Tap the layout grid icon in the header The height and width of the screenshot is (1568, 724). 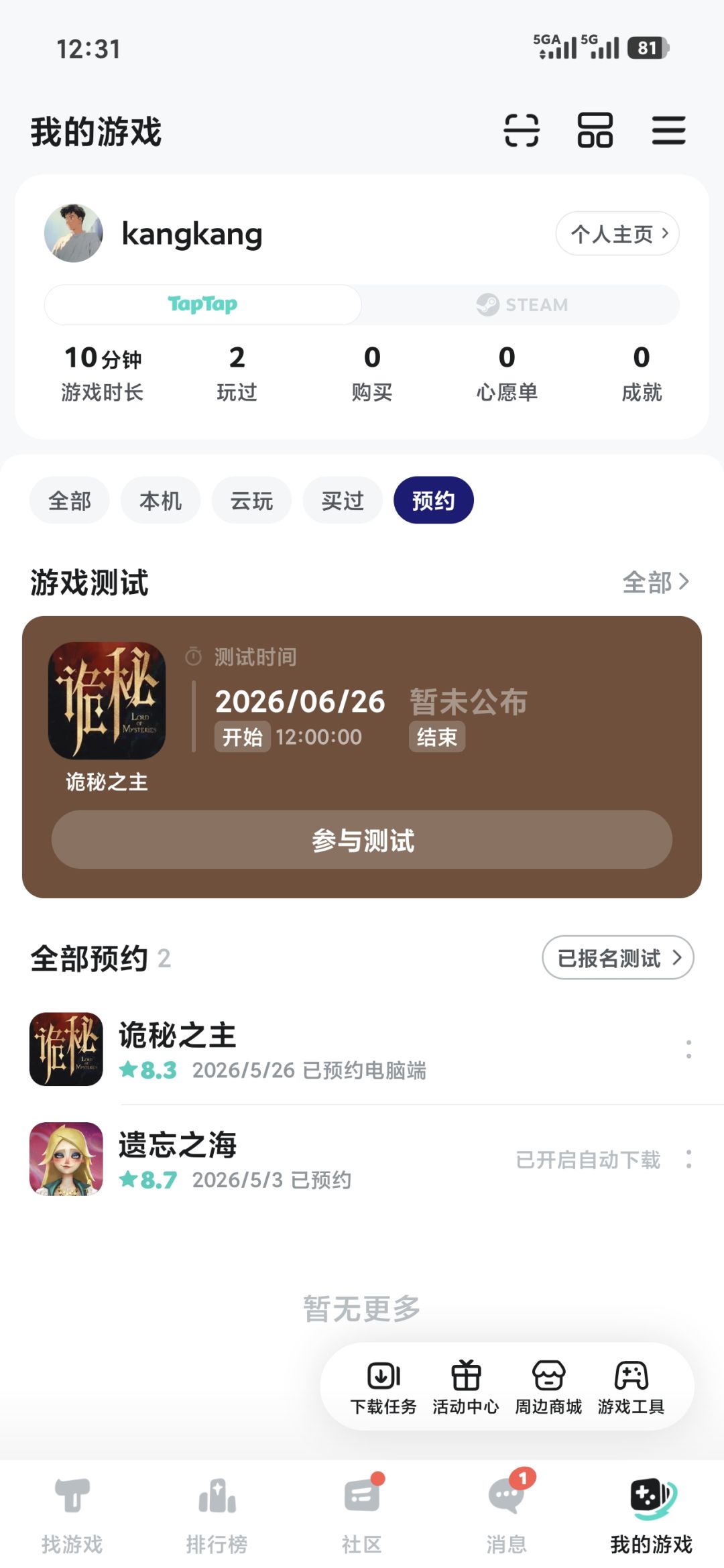coord(595,130)
